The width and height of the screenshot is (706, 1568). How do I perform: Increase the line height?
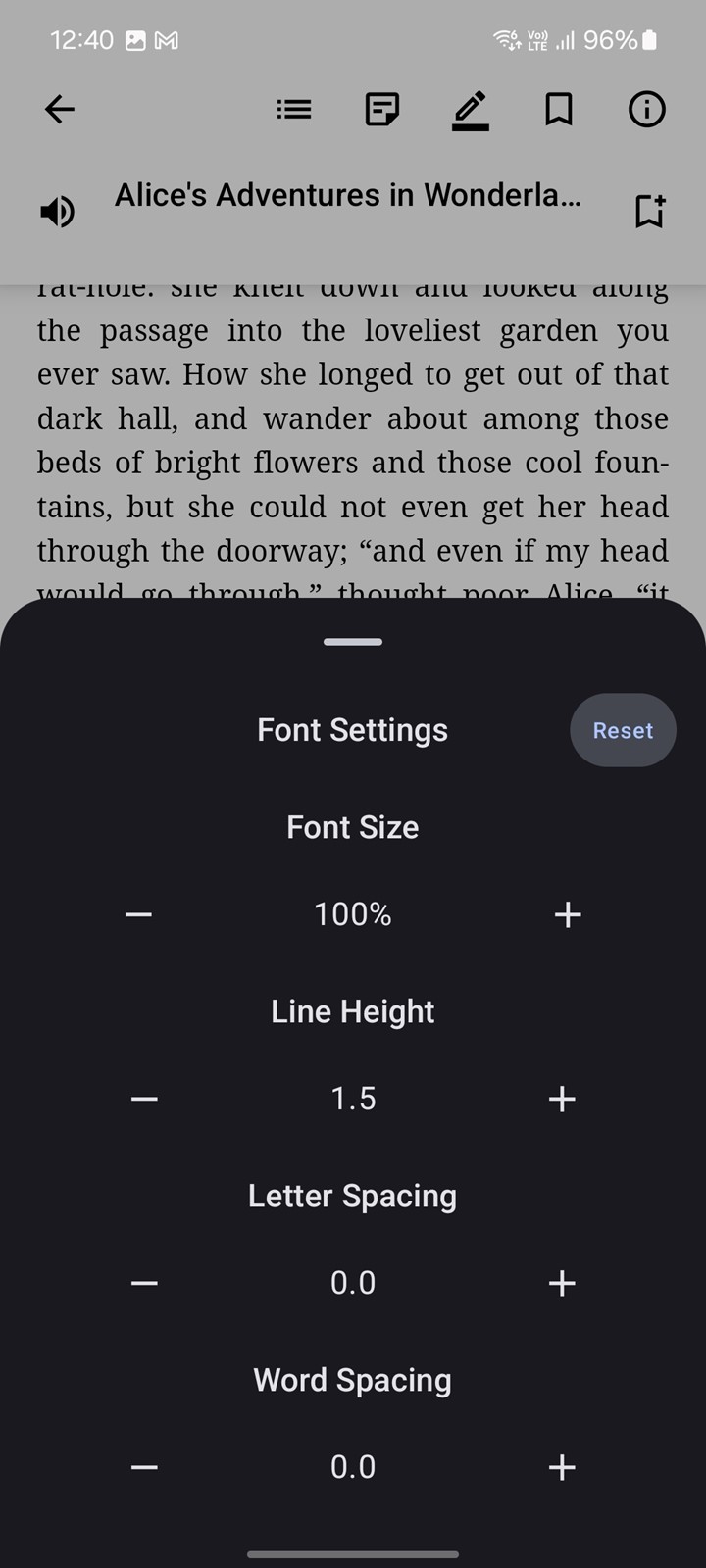(x=562, y=1099)
